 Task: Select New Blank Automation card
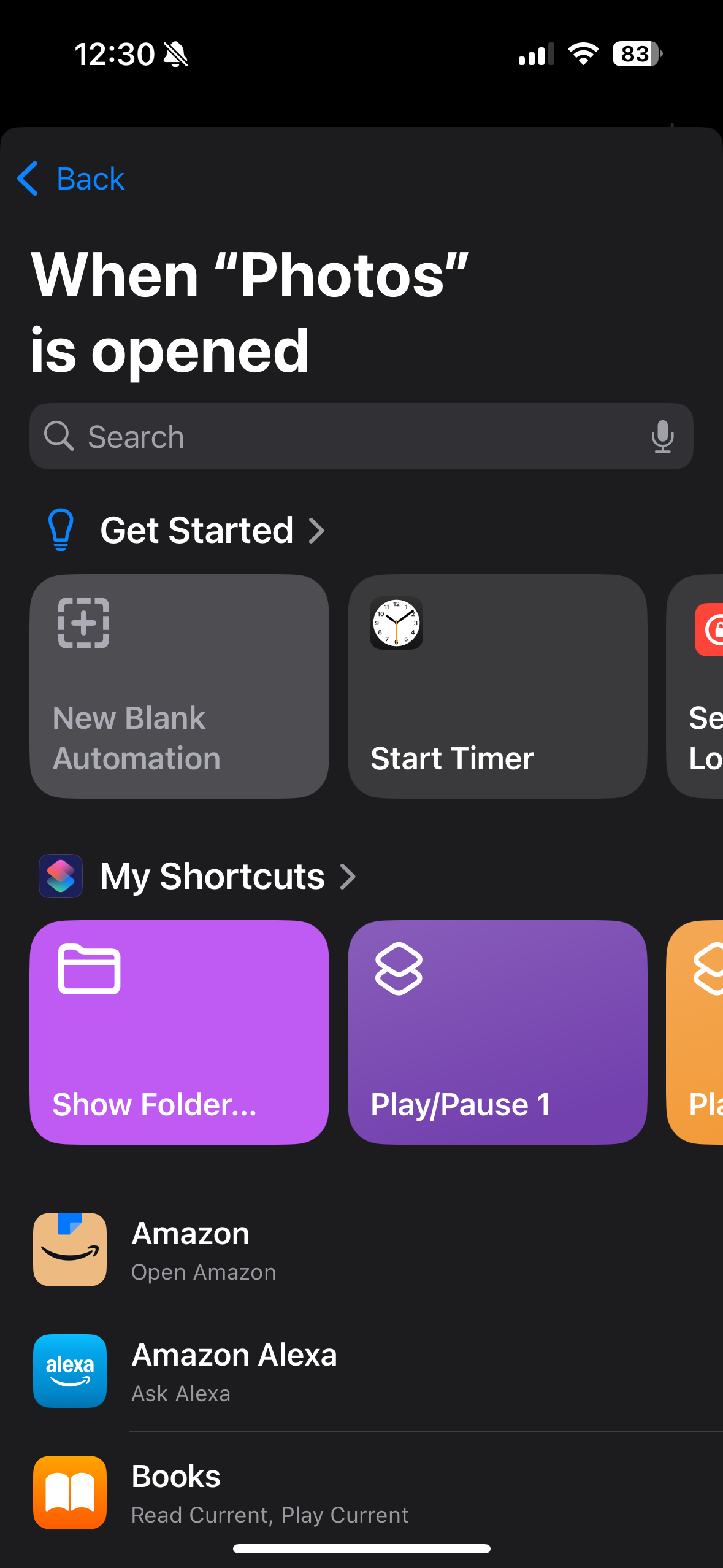coord(179,686)
